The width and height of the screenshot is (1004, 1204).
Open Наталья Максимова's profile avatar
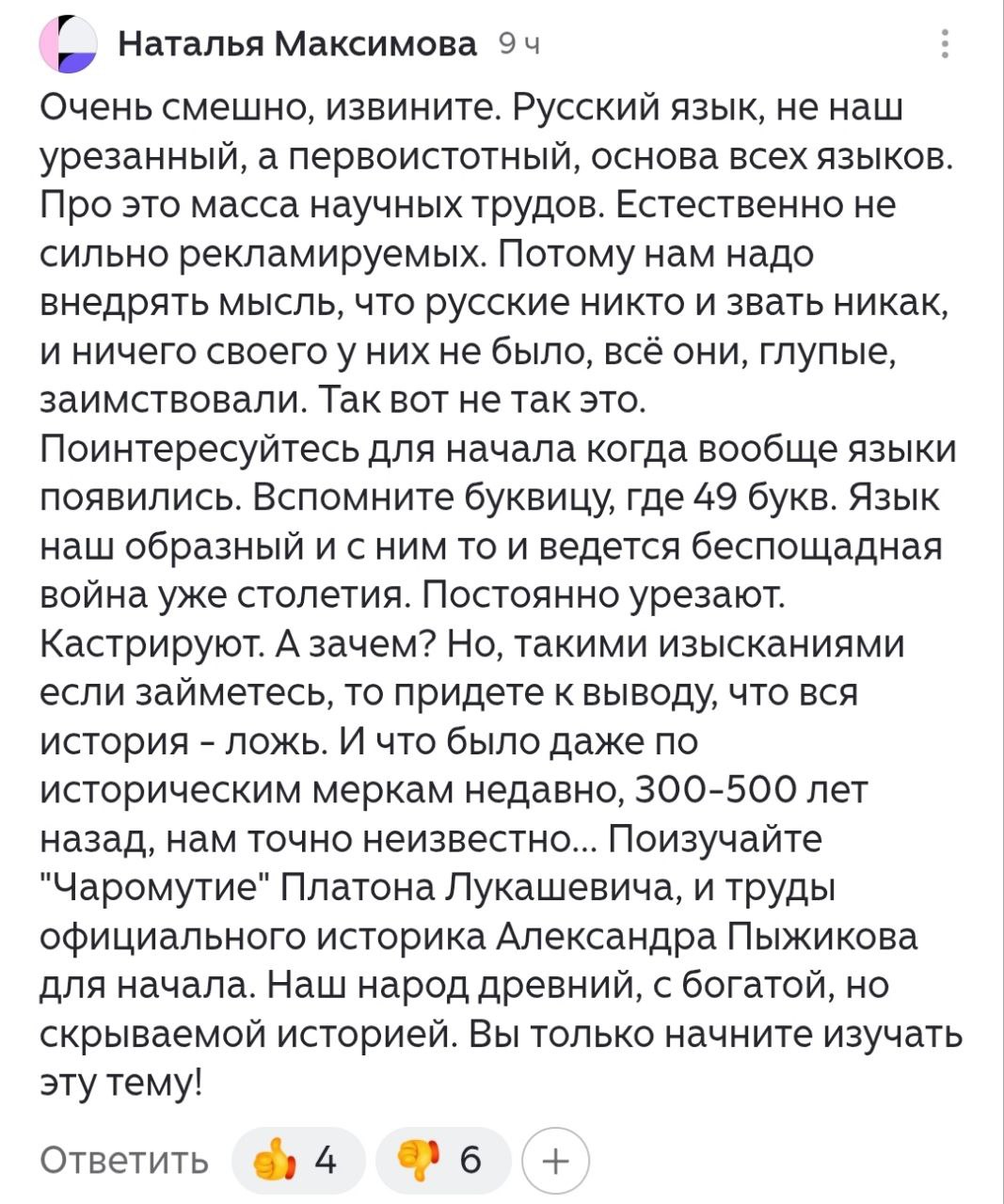tap(68, 44)
